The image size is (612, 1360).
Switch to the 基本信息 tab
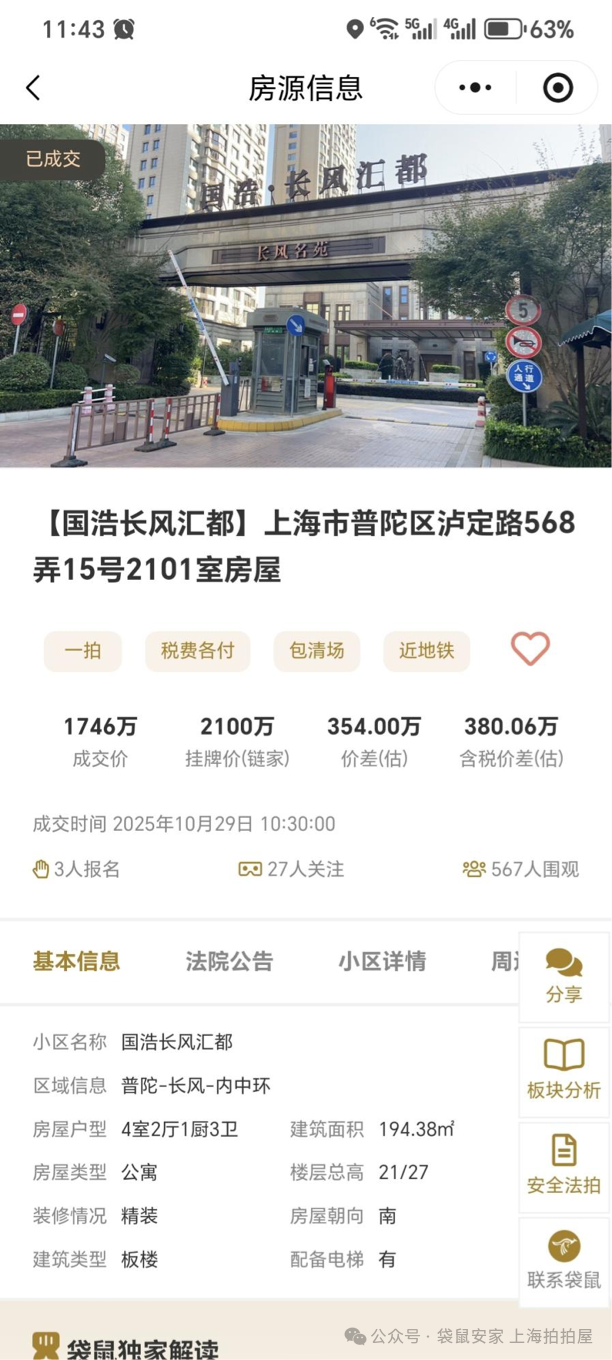pos(76,961)
